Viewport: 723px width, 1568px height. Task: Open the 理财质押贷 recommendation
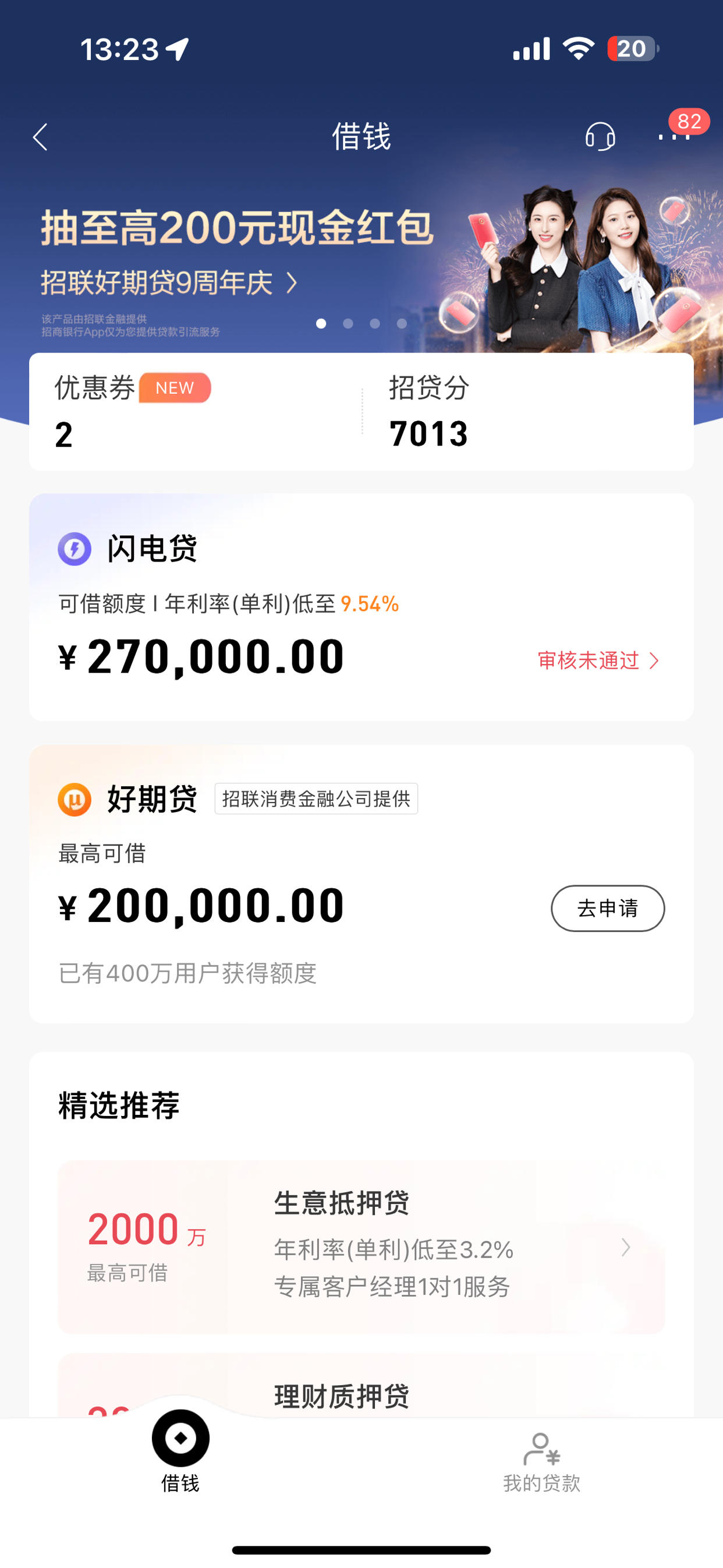coord(361,1386)
